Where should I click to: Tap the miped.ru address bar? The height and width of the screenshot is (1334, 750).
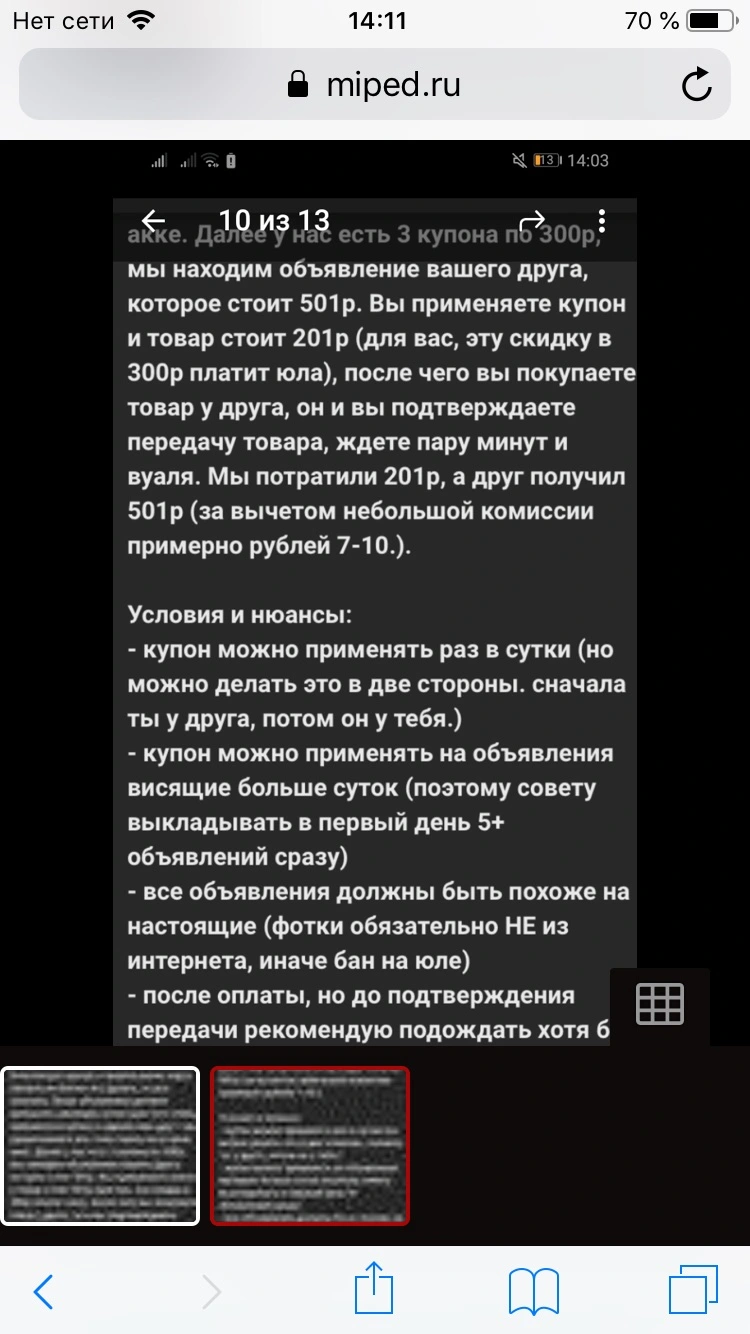click(375, 85)
